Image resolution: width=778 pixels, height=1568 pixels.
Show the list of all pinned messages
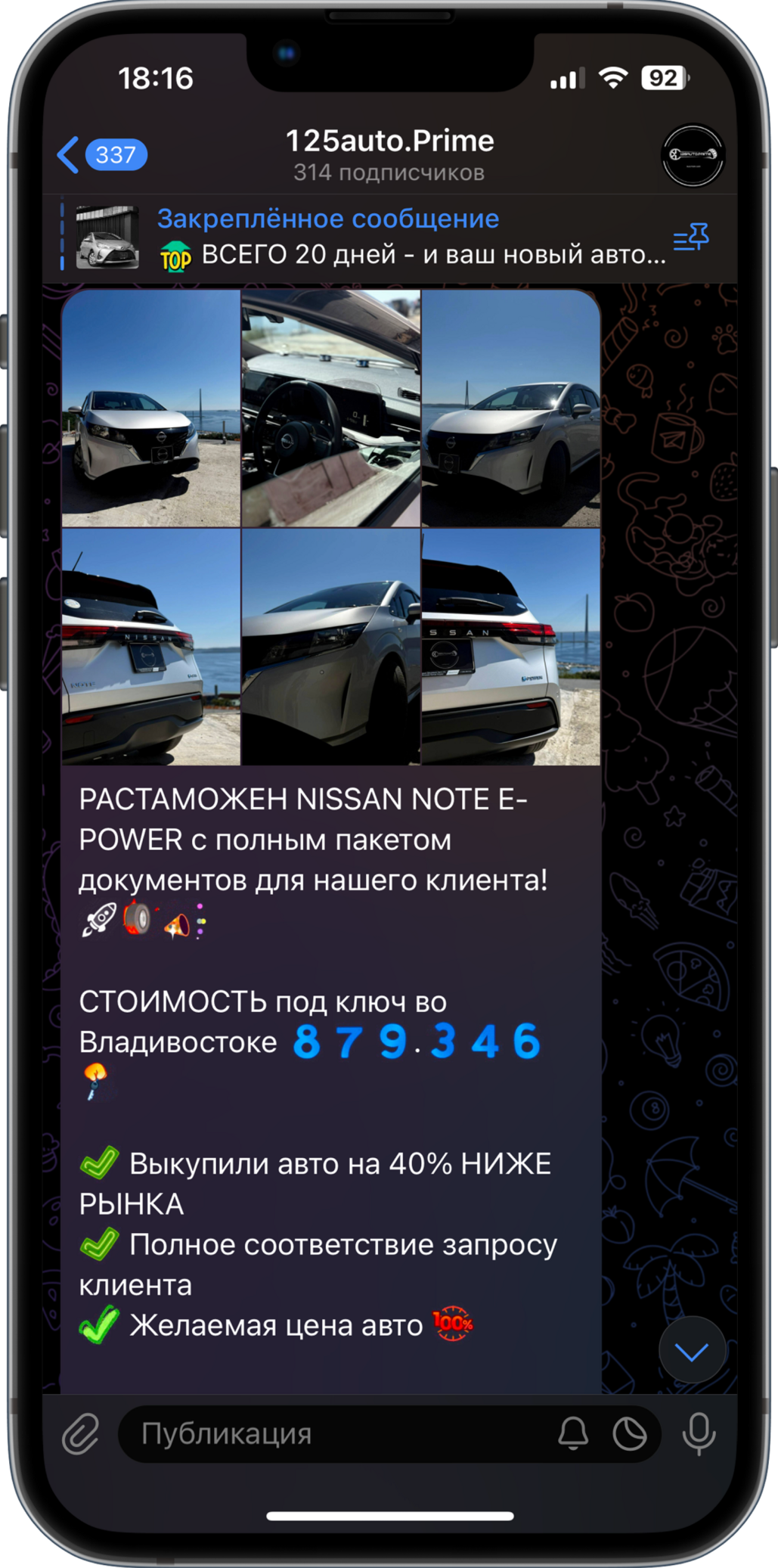(x=692, y=238)
